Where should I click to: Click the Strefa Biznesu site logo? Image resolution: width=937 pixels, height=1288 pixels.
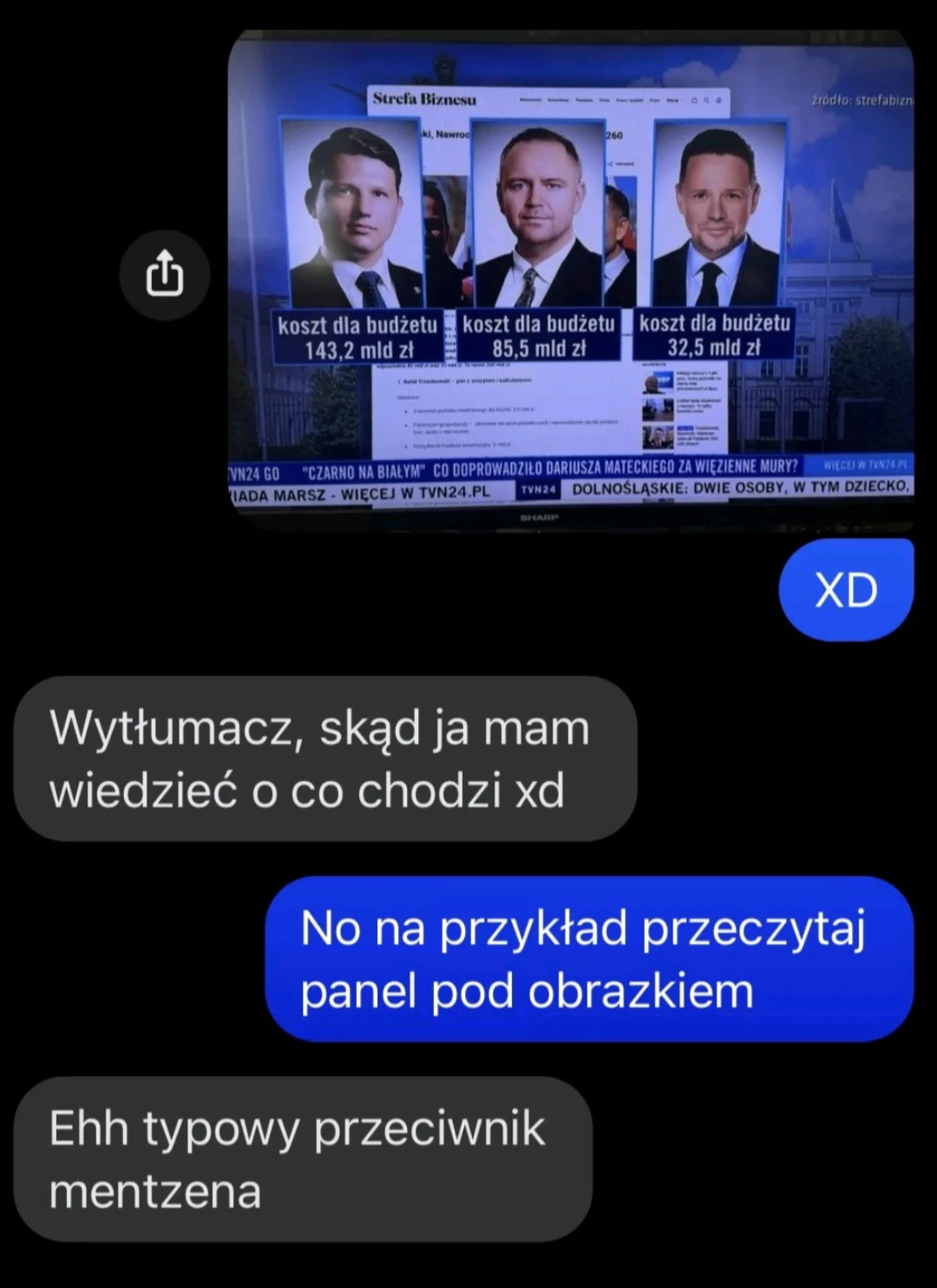click(424, 99)
